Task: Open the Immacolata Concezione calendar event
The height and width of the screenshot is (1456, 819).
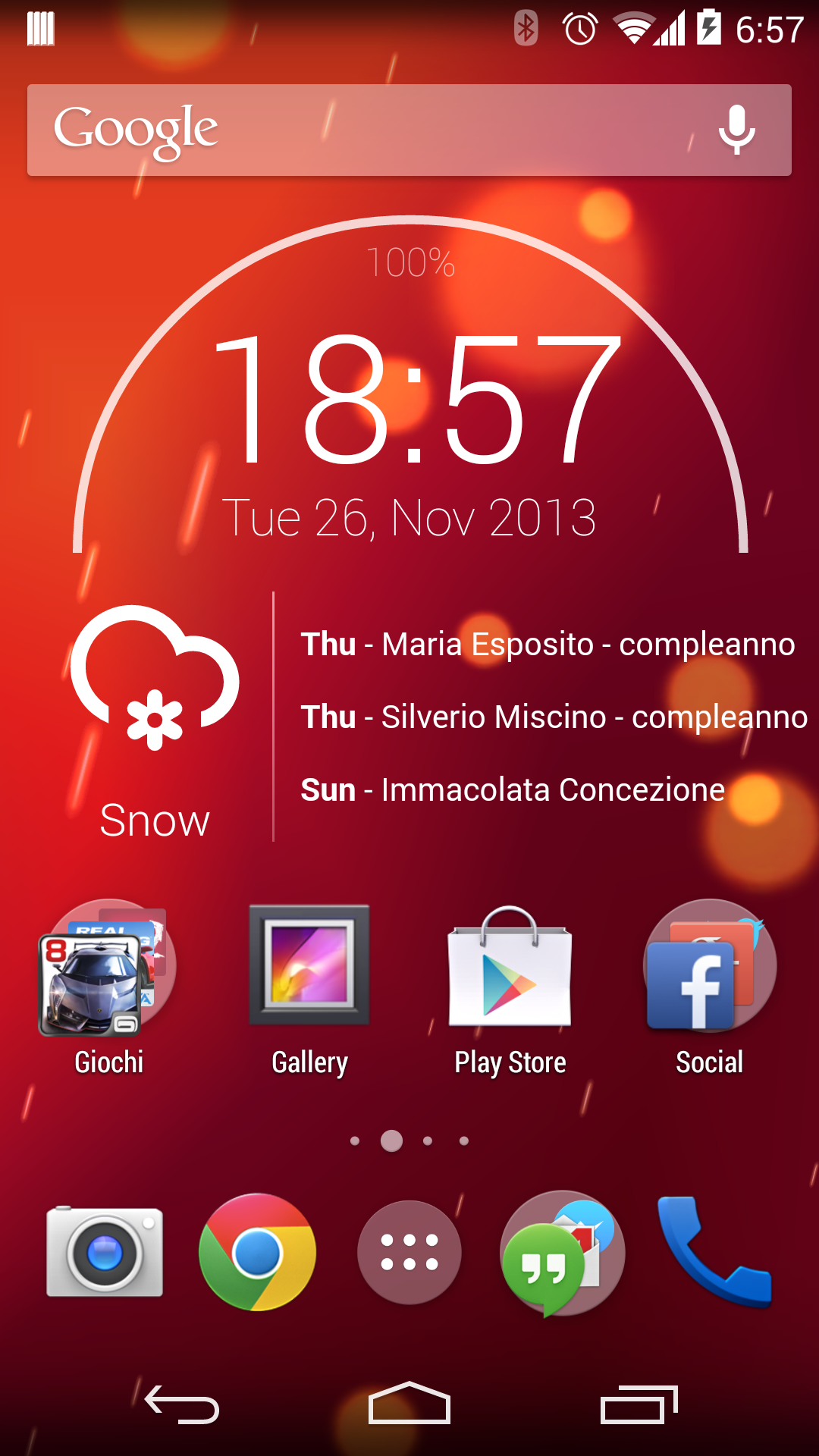Action: click(513, 789)
